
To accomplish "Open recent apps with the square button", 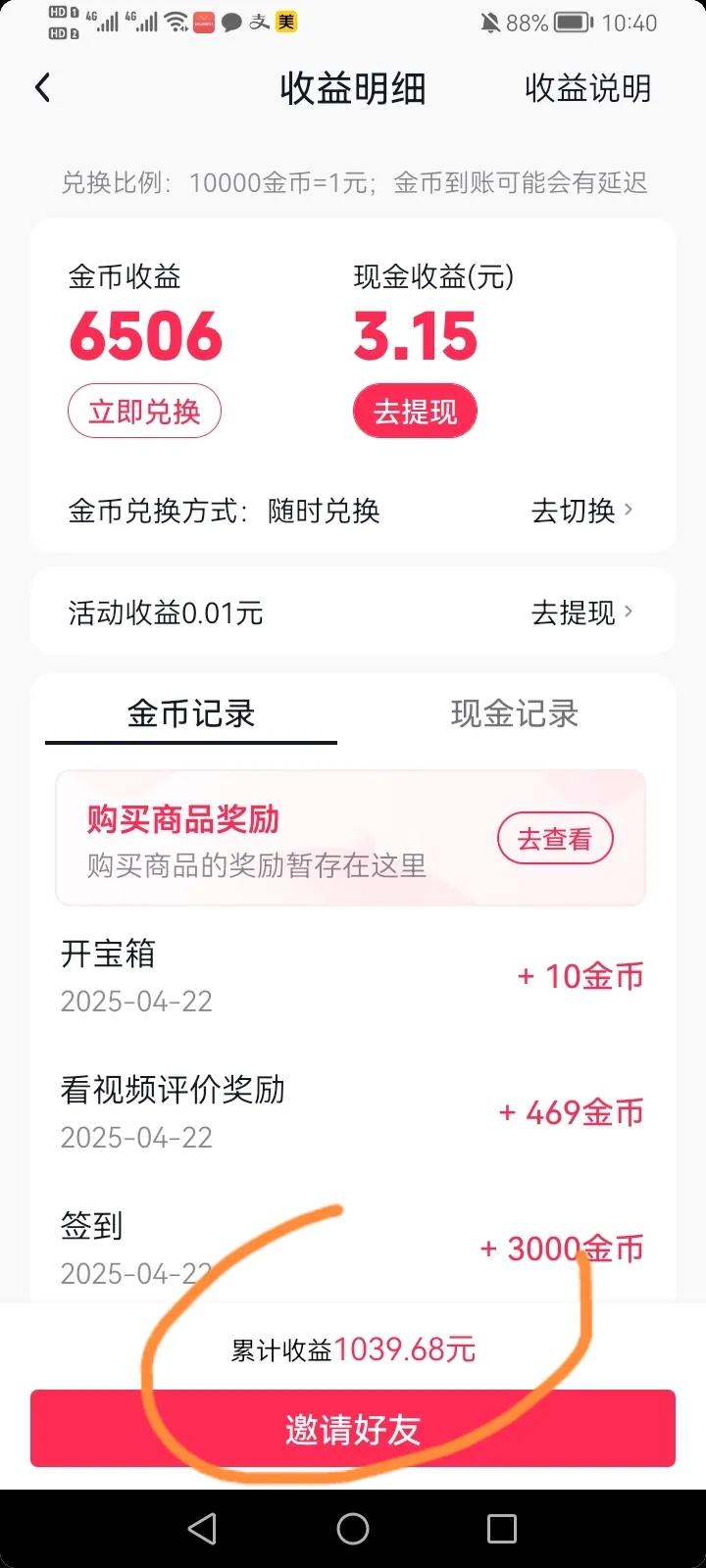I will 502,1529.
